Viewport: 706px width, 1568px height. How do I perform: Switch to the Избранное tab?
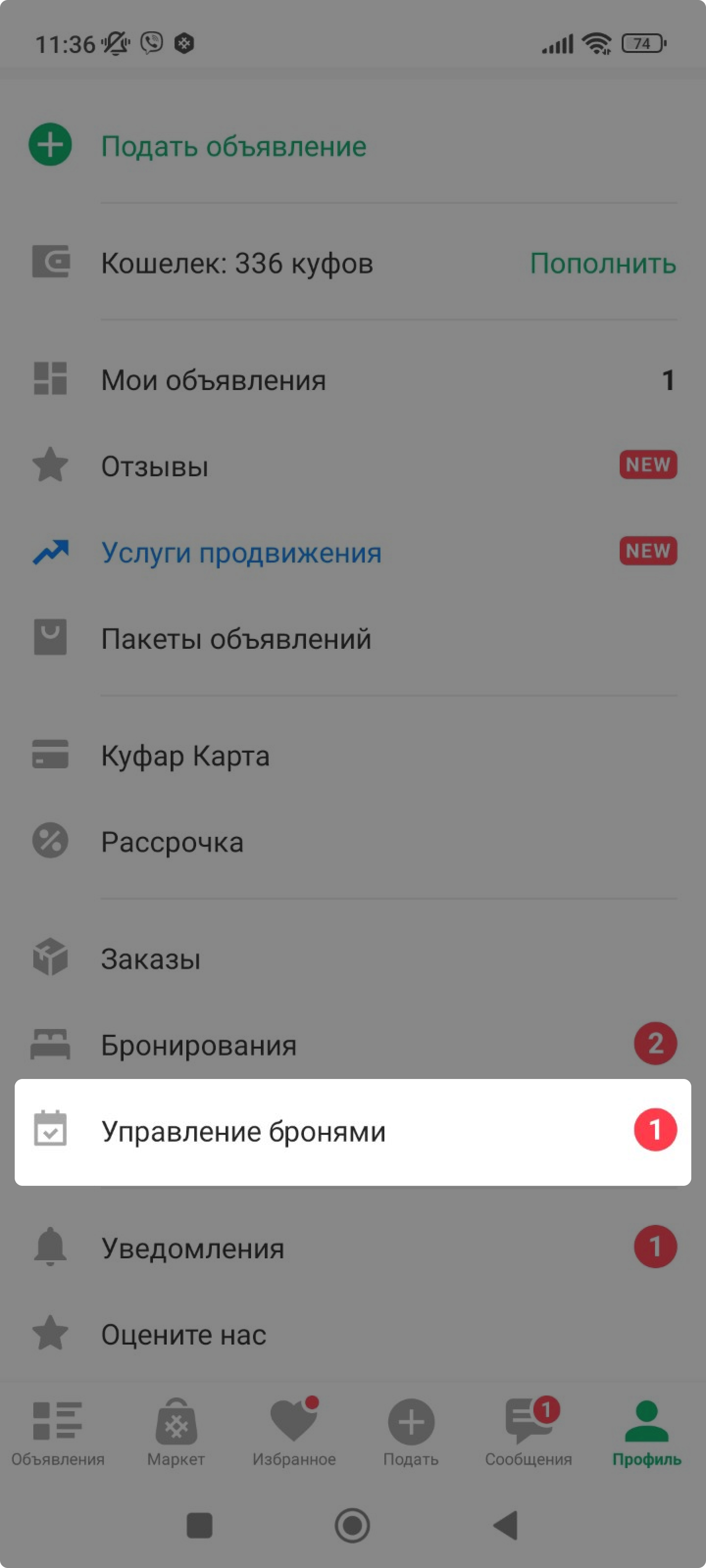(x=294, y=1433)
